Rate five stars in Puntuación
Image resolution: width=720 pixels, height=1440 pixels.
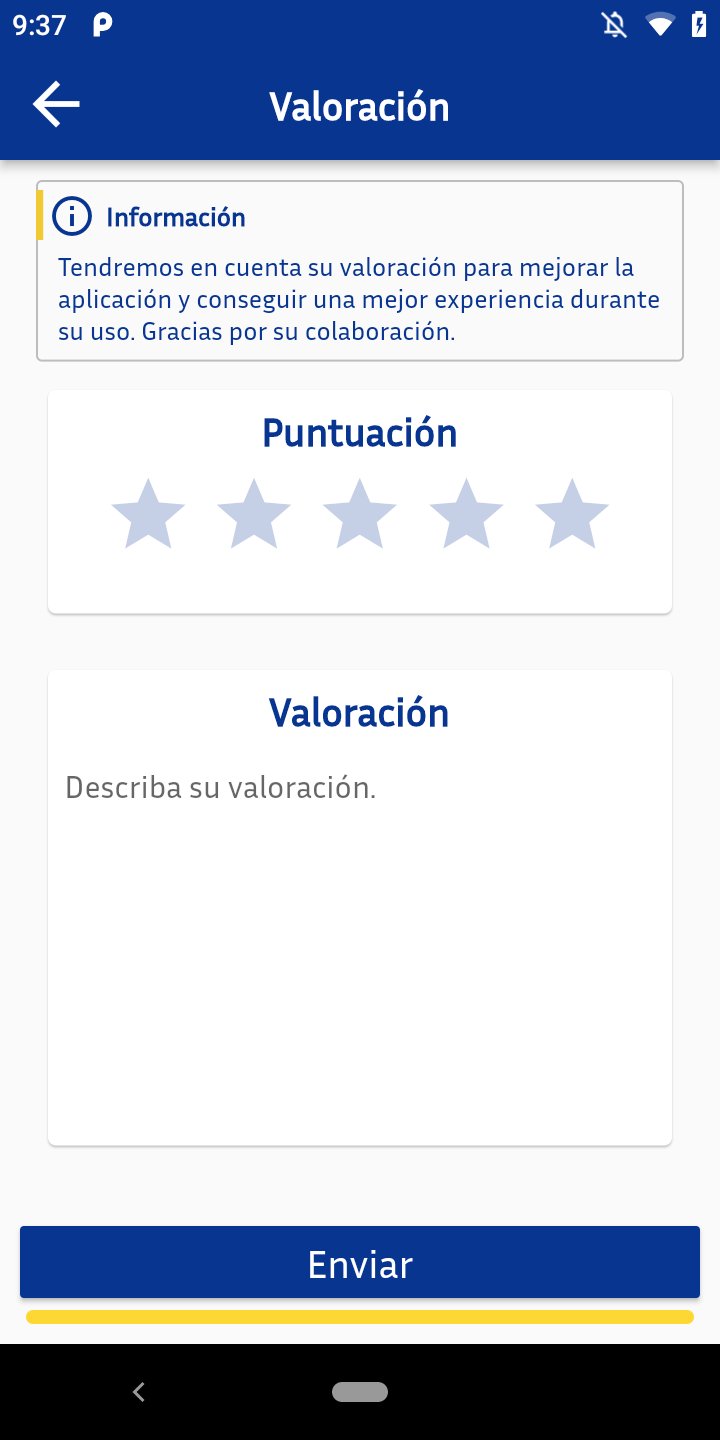pyautogui.click(x=572, y=514)
